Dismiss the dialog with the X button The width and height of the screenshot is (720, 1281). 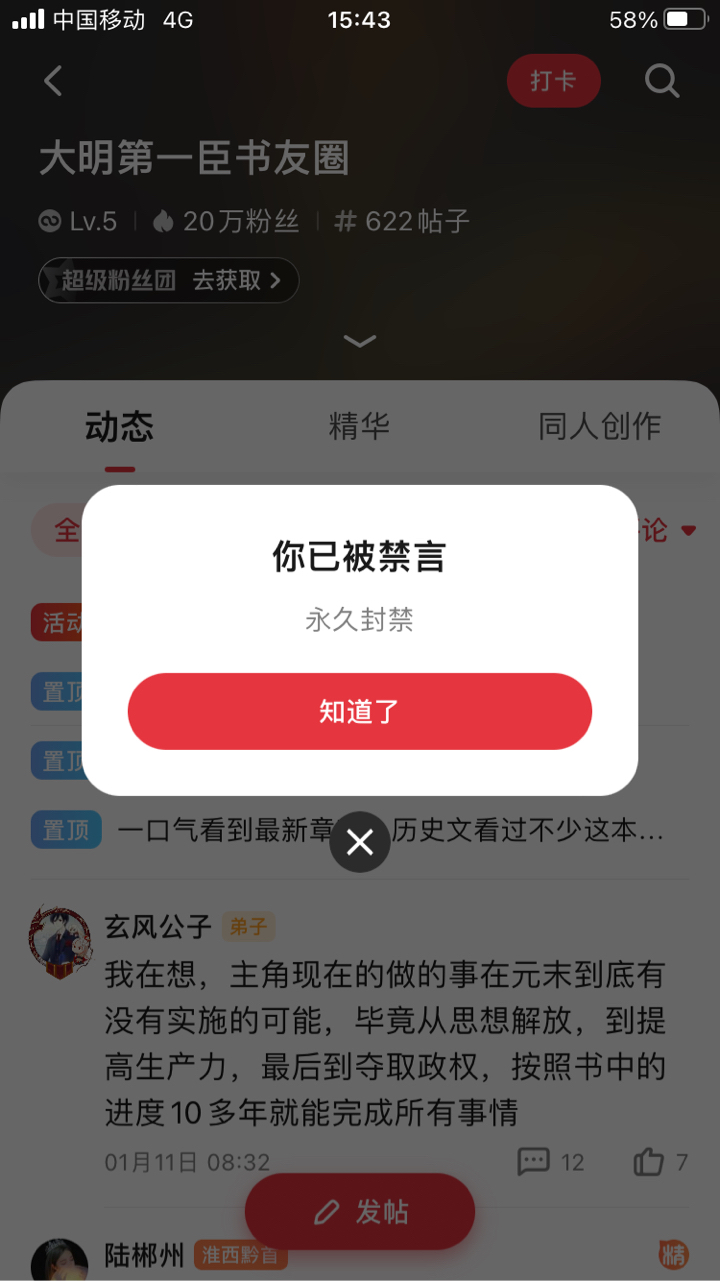coord(360,842)
